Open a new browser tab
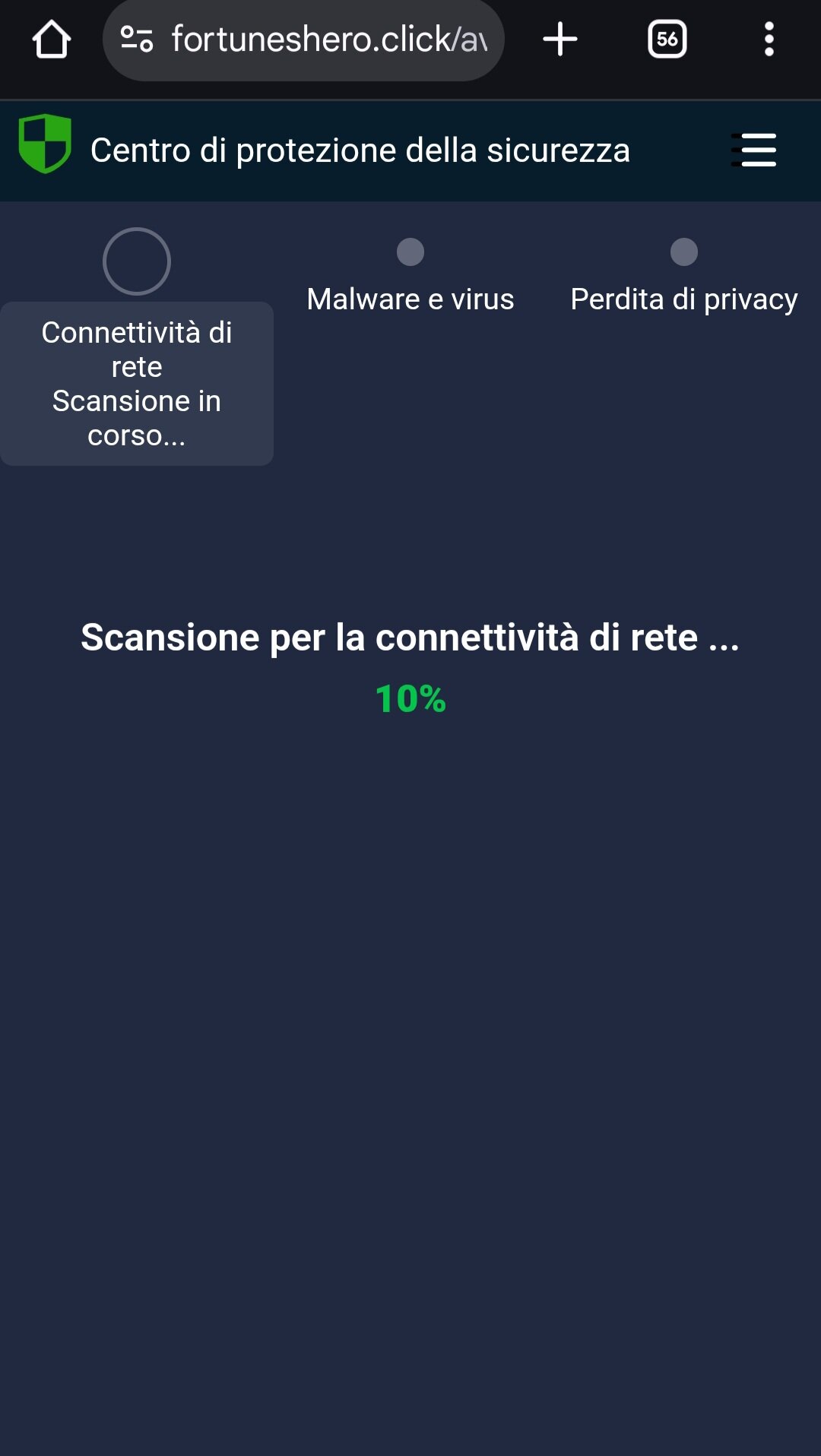This screenshot has width=821, height=1456. click(x=560, y=40)
